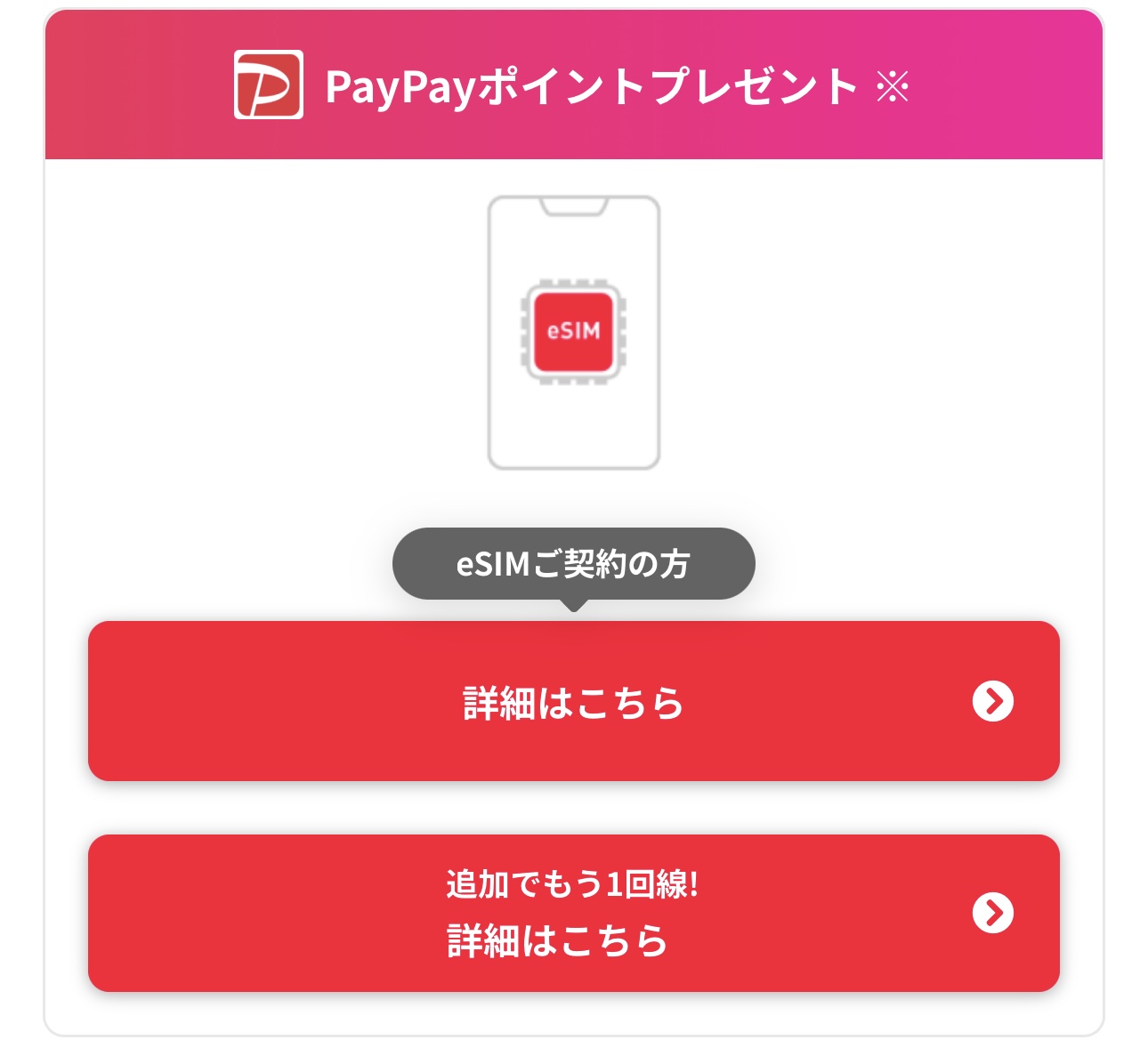1148x1048 pixels.
Task: Tap 追加でもう1回線! 詳細はこちら button
Action: click(573, 913)
